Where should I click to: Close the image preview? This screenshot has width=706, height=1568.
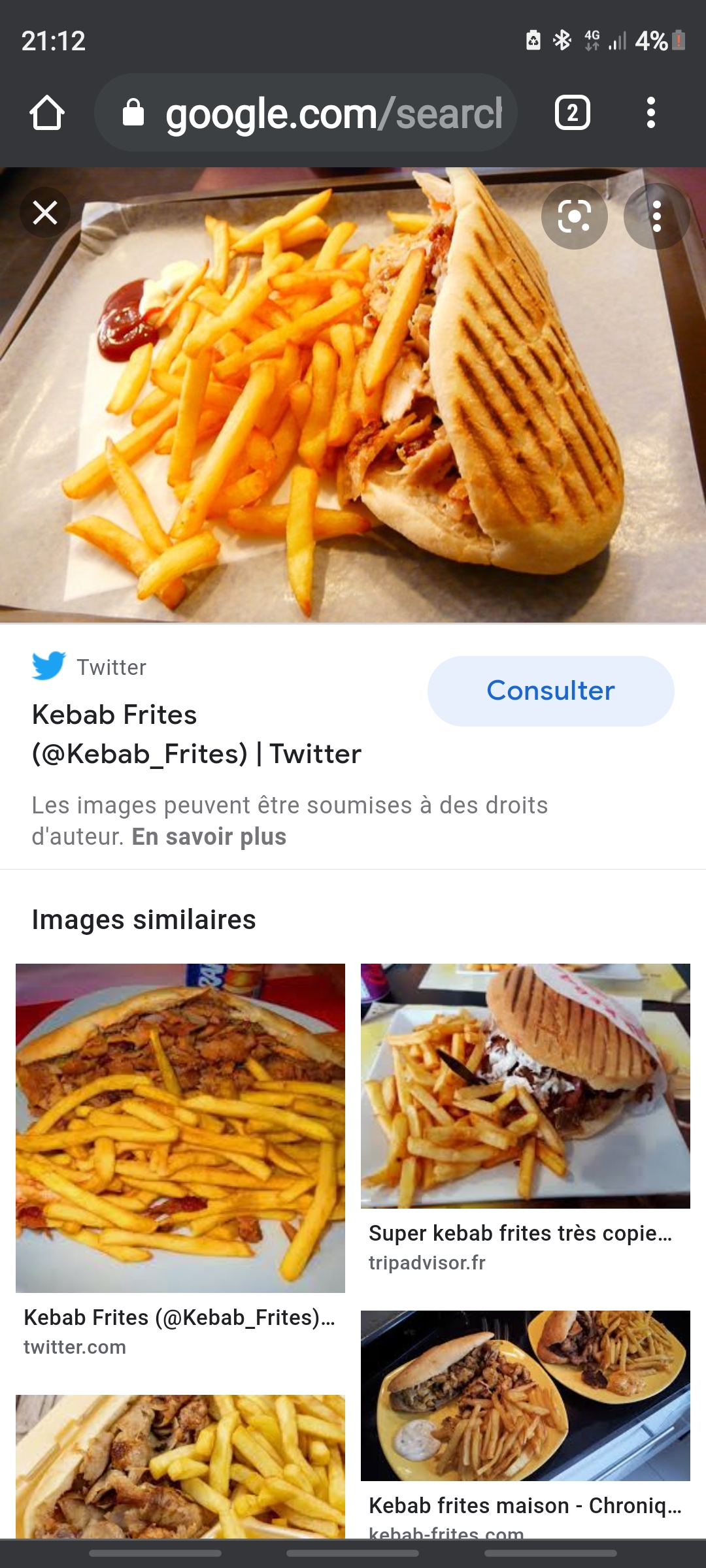coord(45,213)
